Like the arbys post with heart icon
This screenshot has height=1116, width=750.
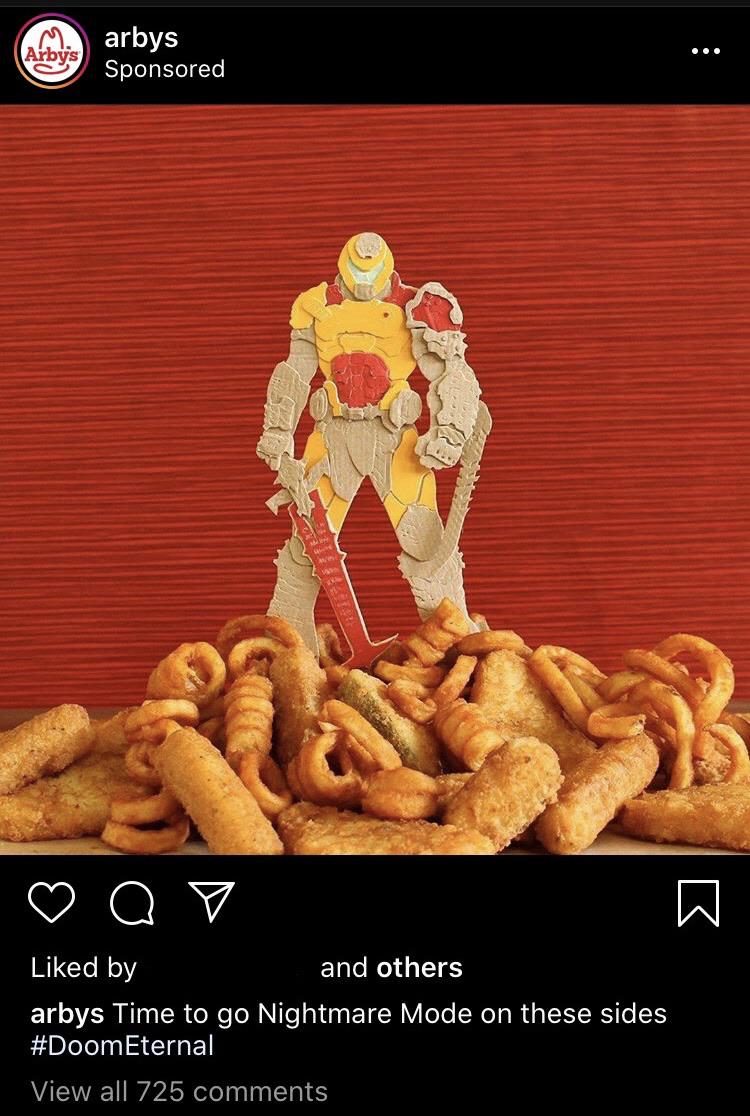[x=51, y=902]
